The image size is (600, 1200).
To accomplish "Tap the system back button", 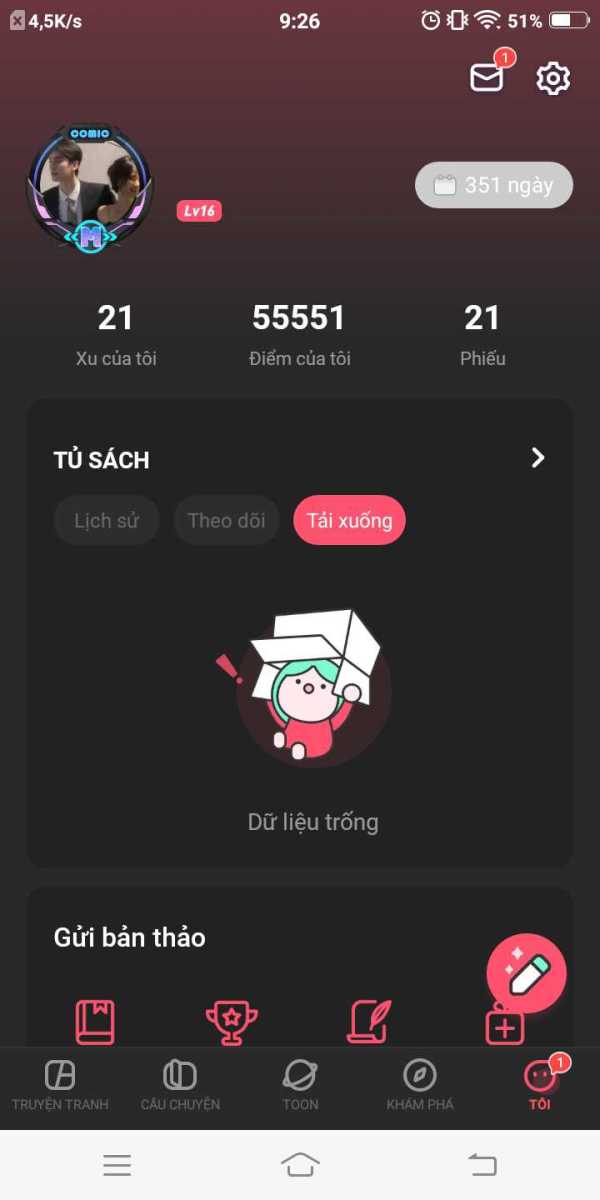I will [482, 1165].
